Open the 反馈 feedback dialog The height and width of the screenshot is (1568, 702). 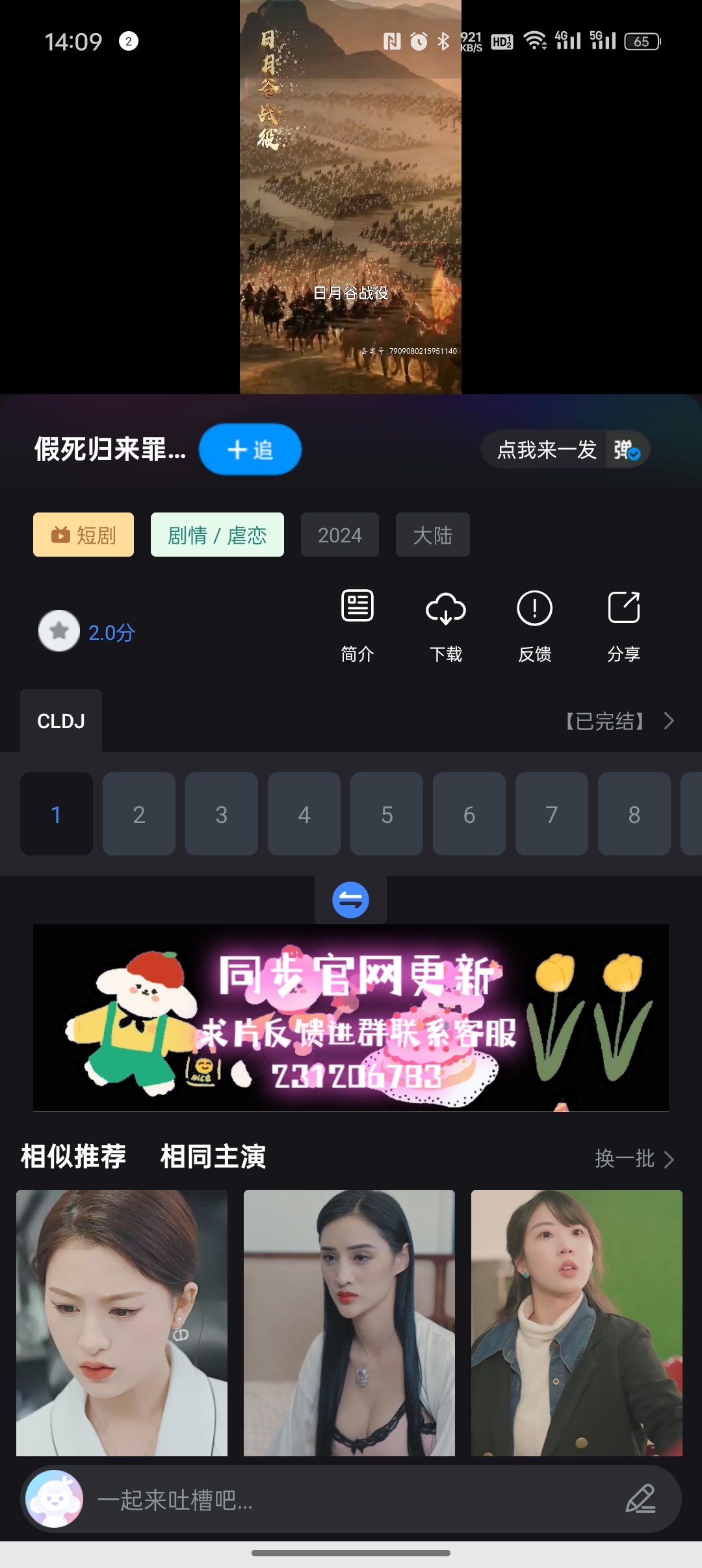point(534,624)
